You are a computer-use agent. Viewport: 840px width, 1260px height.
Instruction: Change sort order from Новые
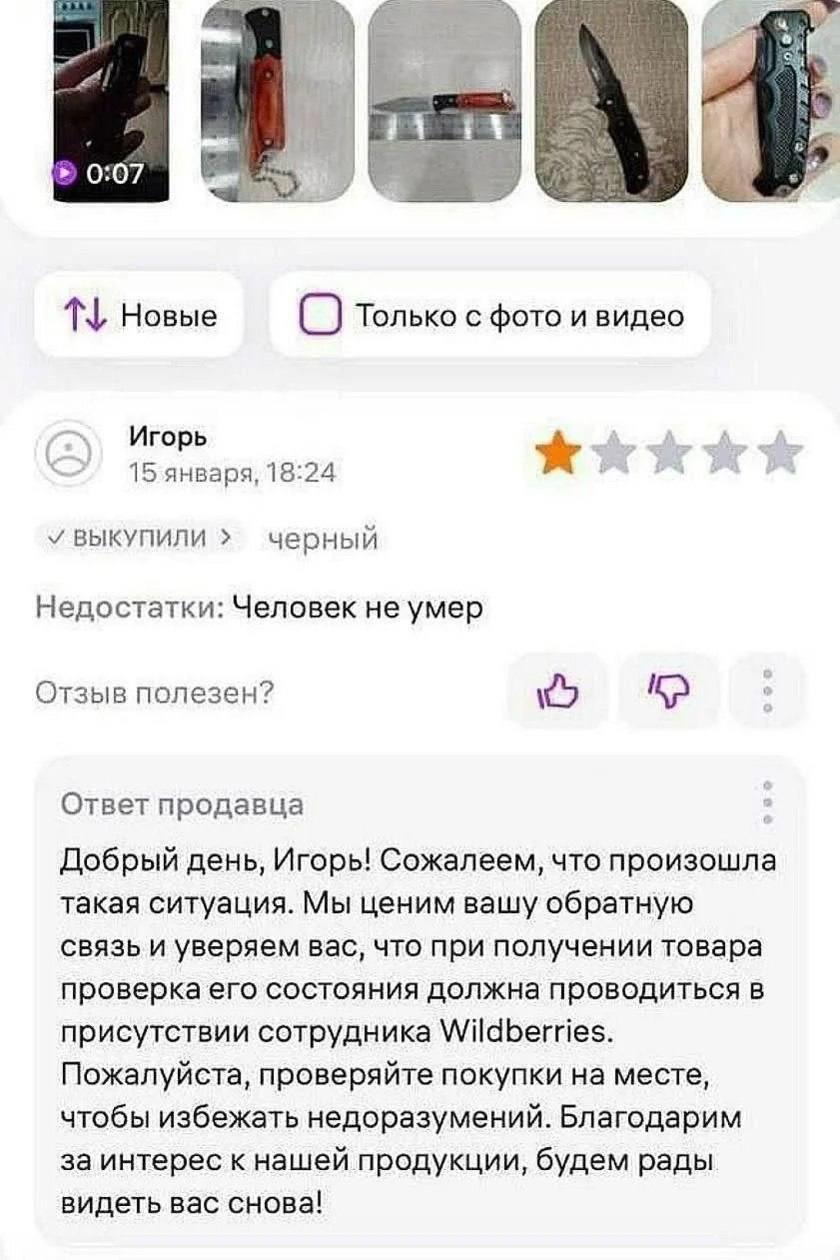coord(139,316)
